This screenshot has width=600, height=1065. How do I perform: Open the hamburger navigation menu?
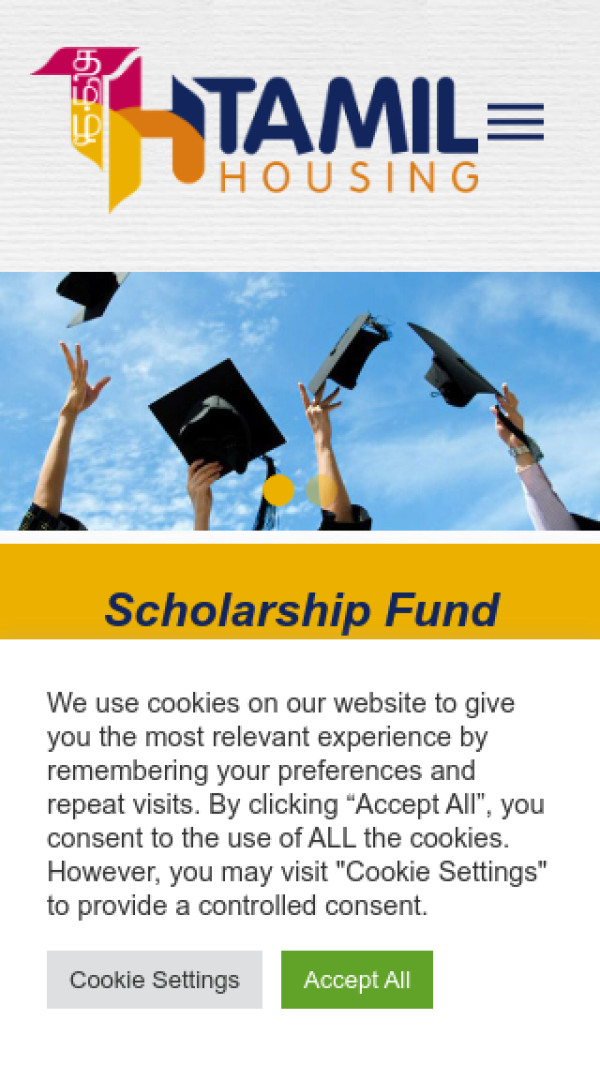[515, 122]
